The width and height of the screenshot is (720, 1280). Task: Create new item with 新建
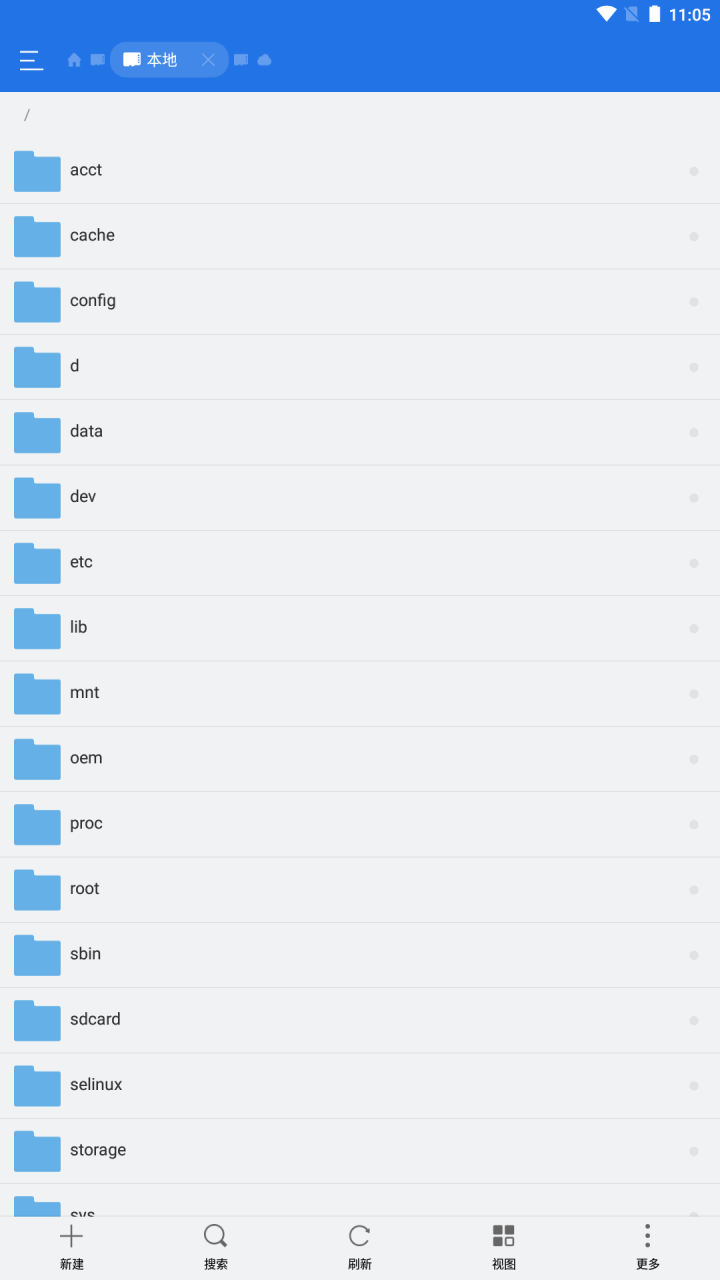[x=72, y=1247]
